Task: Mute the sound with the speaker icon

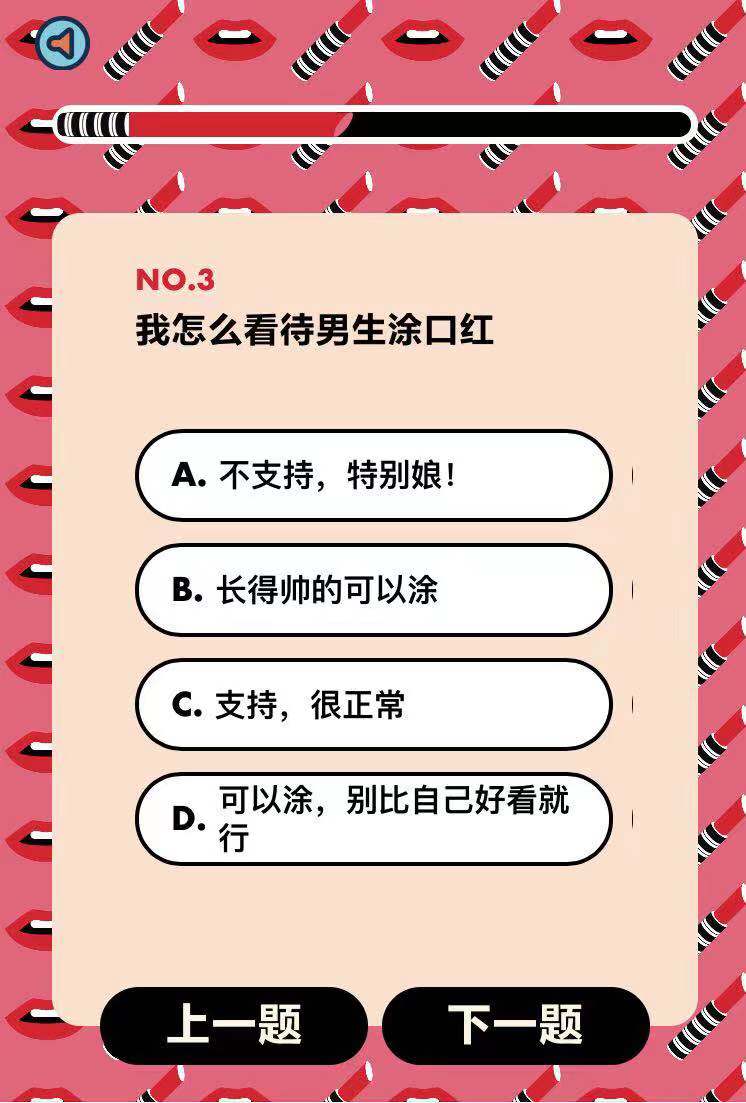Action: pos(62,43)
